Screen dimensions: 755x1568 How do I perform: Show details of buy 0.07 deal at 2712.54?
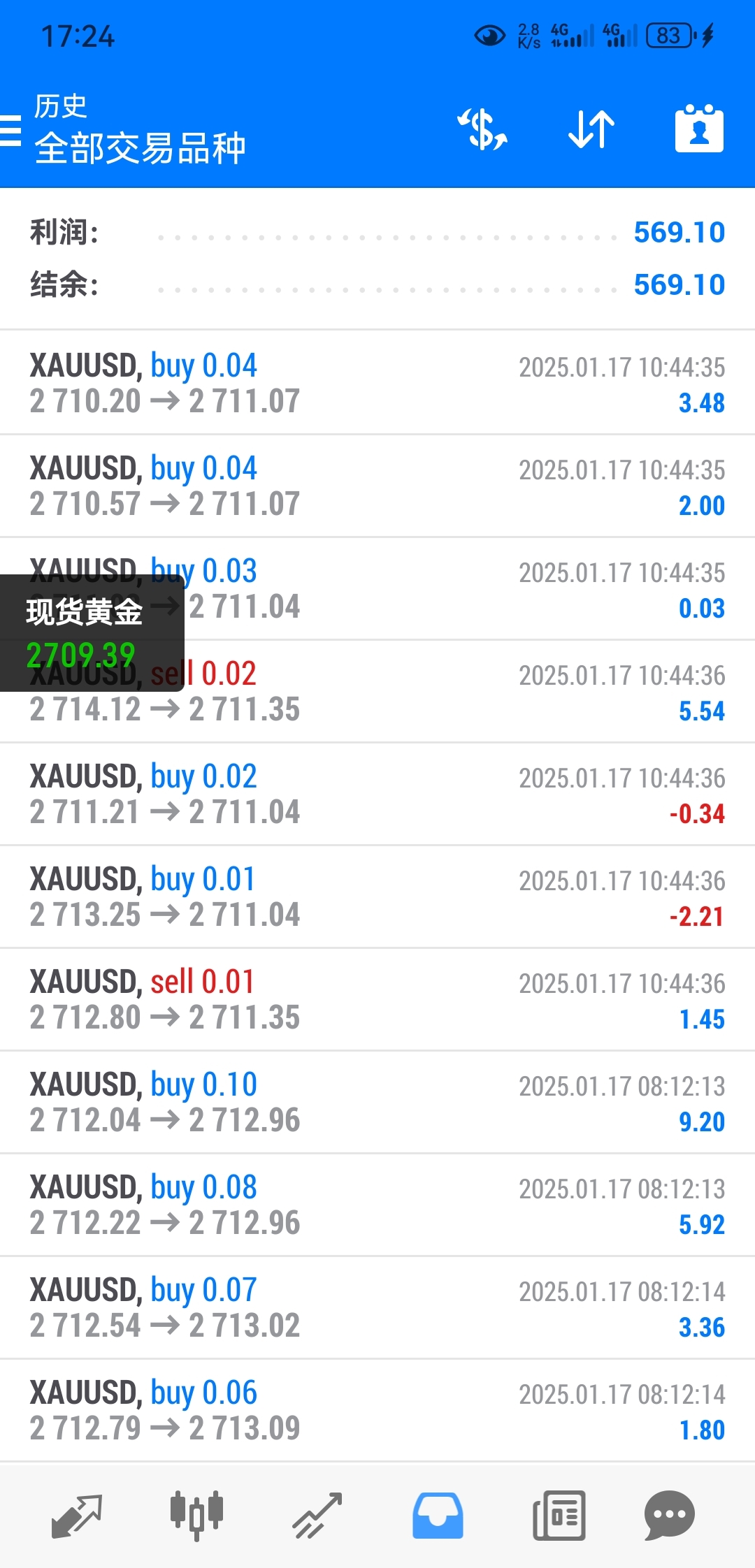[x=377, y=1307]
